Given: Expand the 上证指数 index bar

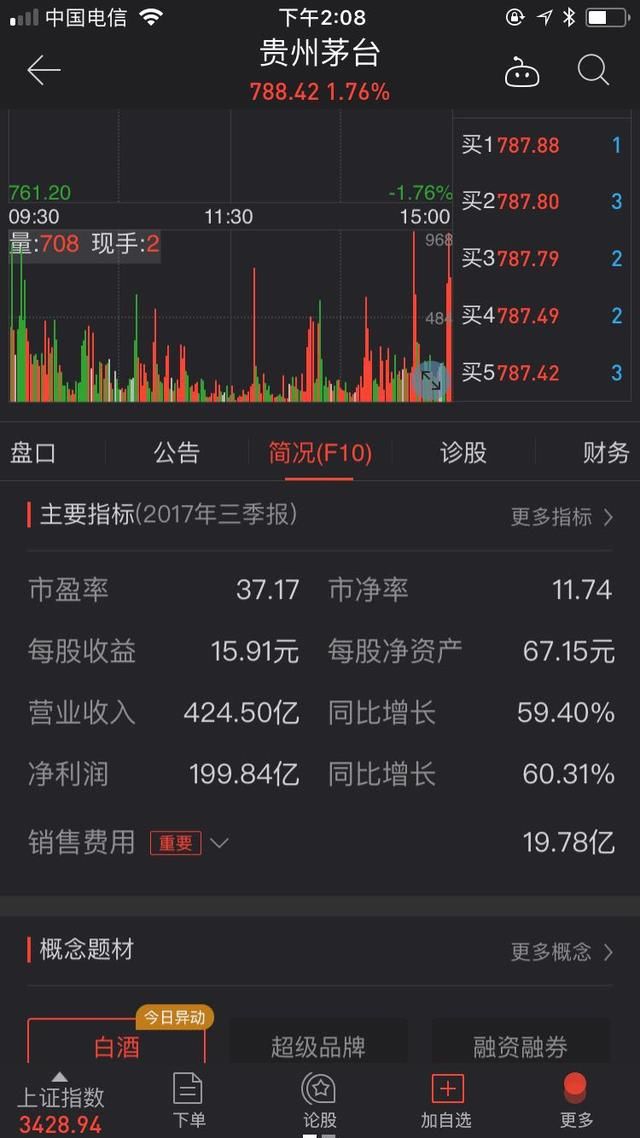Looking at the screenshot, I should pos(60,1100).
